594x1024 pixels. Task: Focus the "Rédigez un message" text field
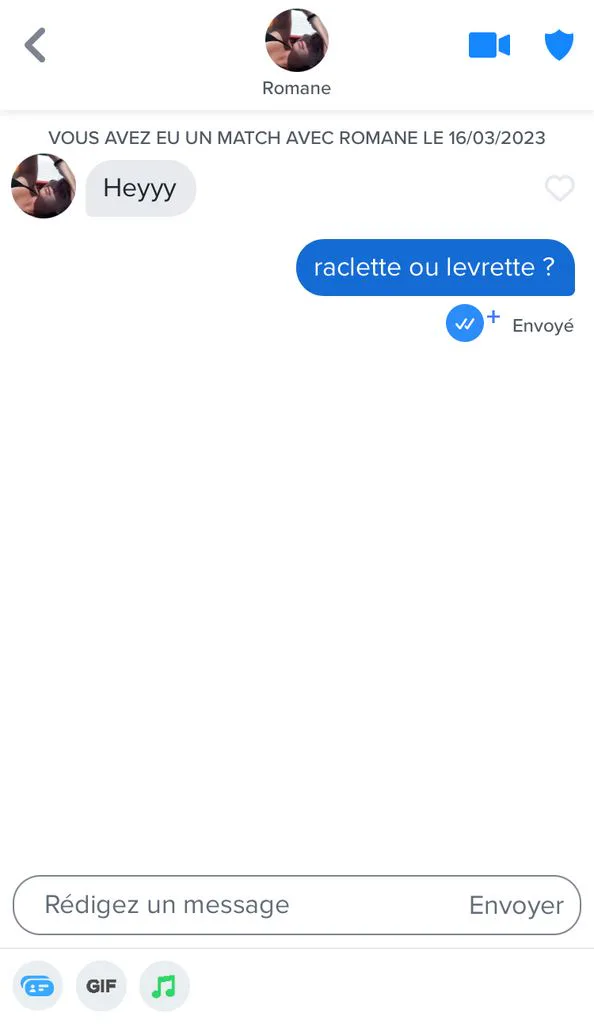[297, 905]
